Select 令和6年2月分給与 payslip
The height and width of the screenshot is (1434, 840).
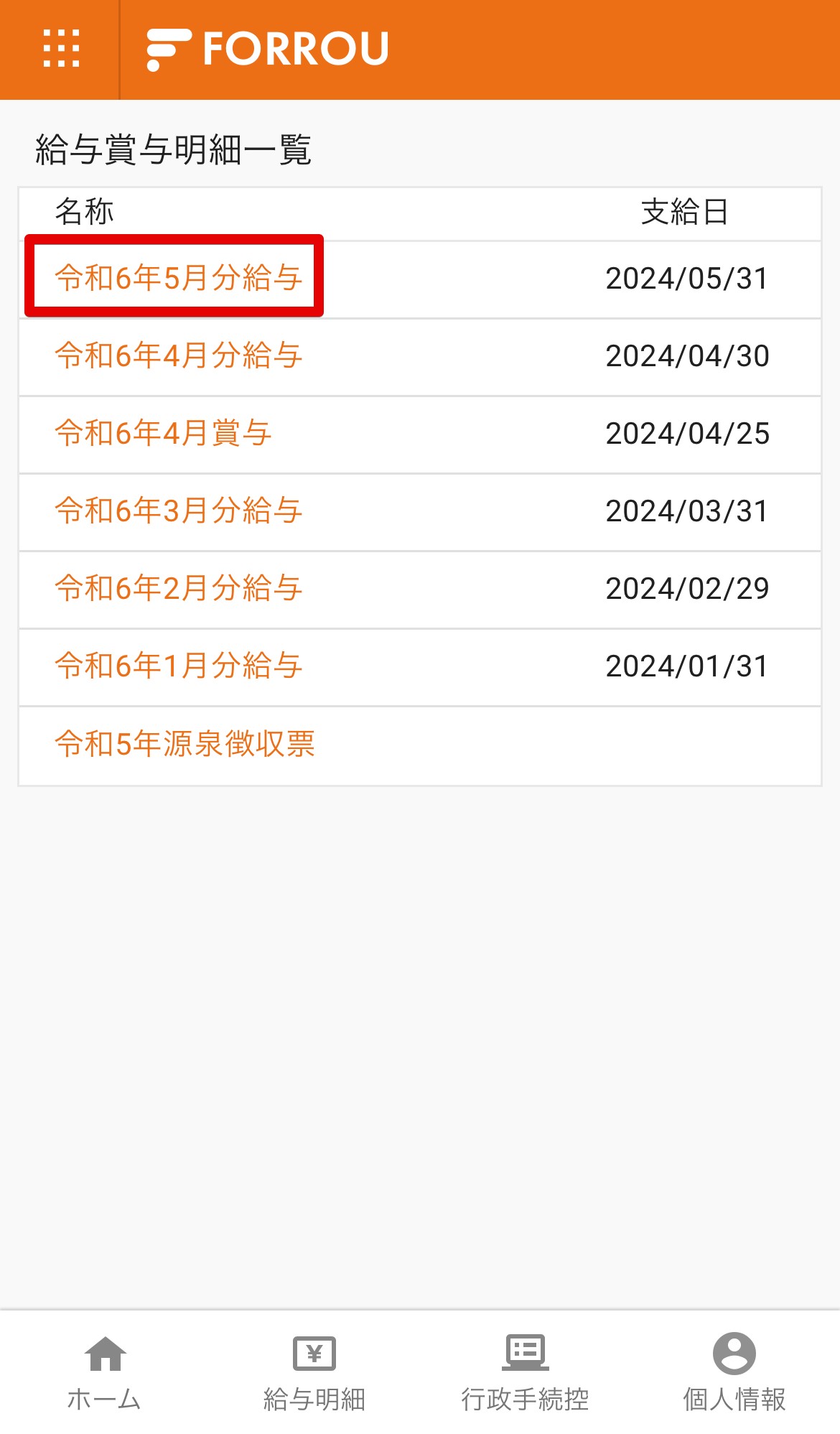coord(178,588)
